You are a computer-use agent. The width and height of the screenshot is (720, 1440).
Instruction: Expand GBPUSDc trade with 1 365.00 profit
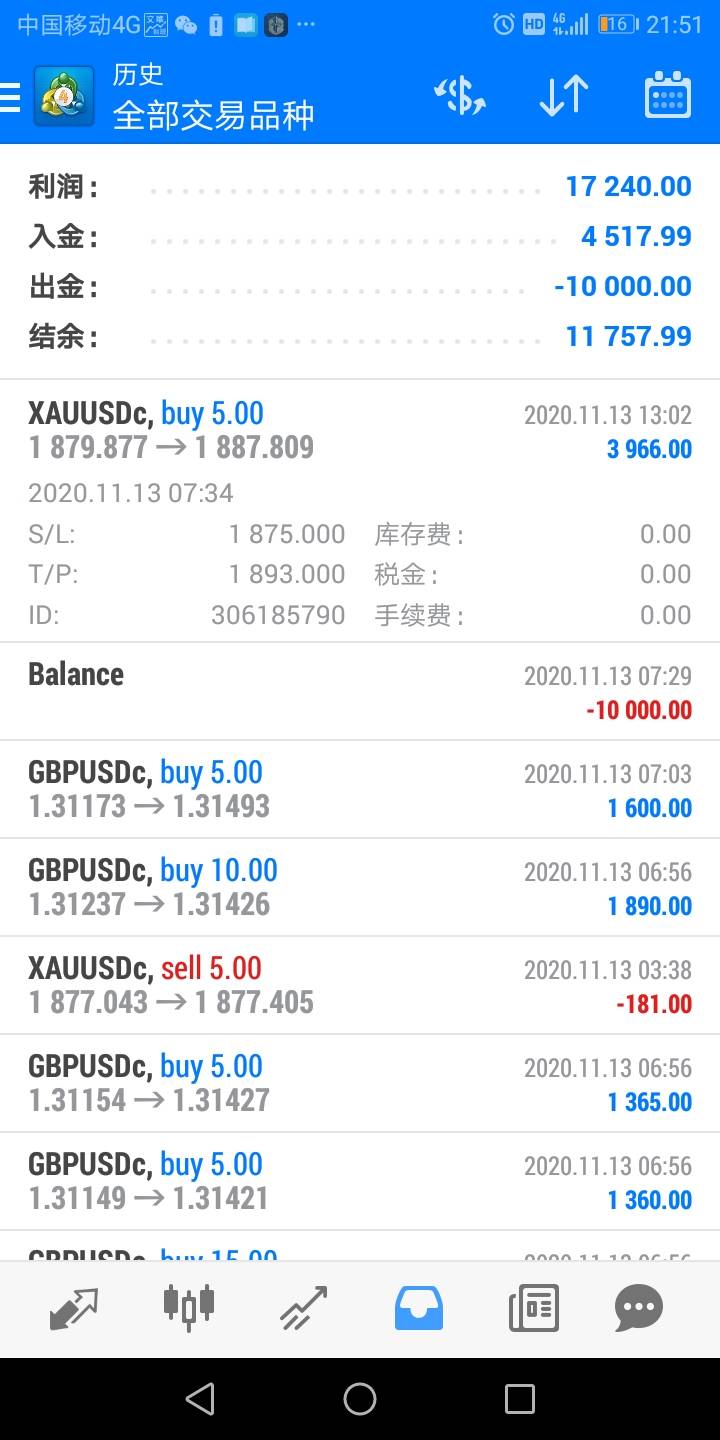360,1083
